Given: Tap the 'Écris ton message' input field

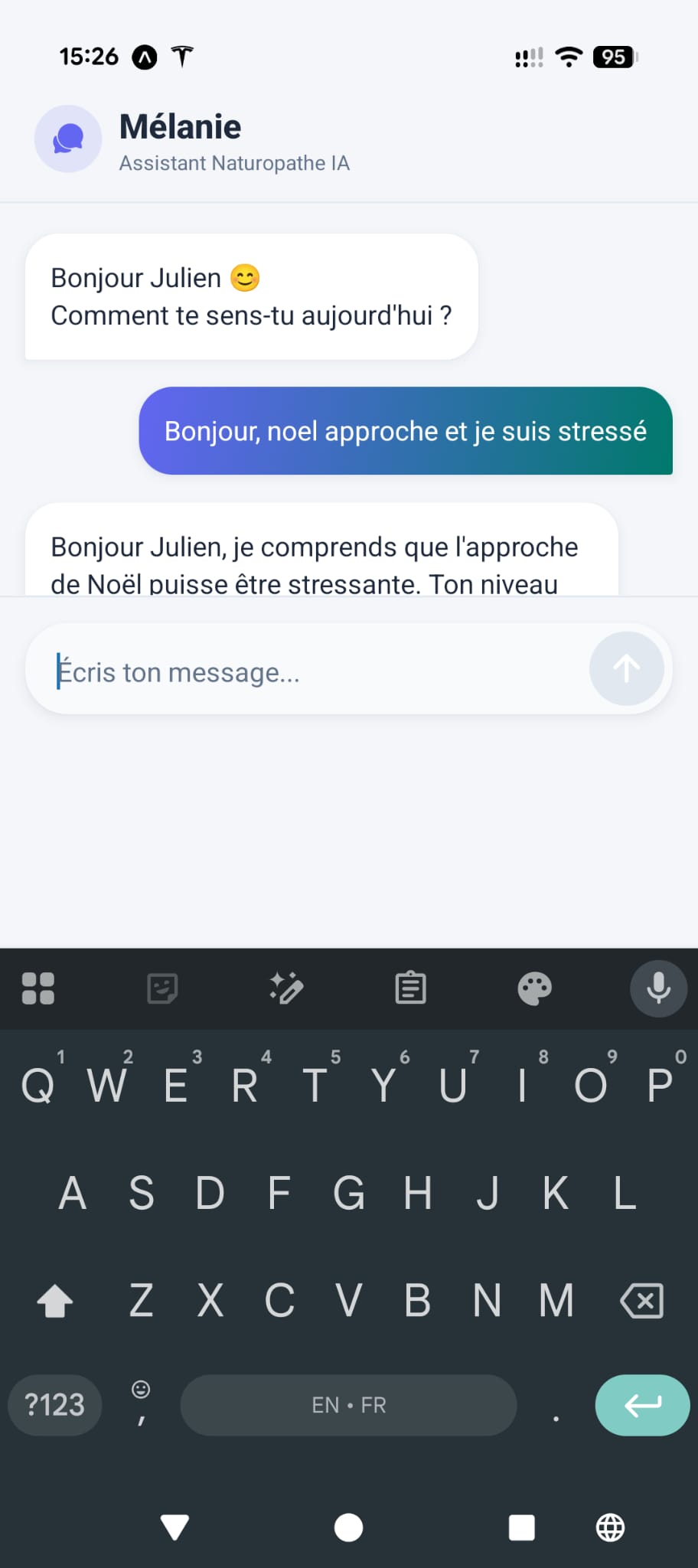Looking at the screenshot, I should pos(306,671).
